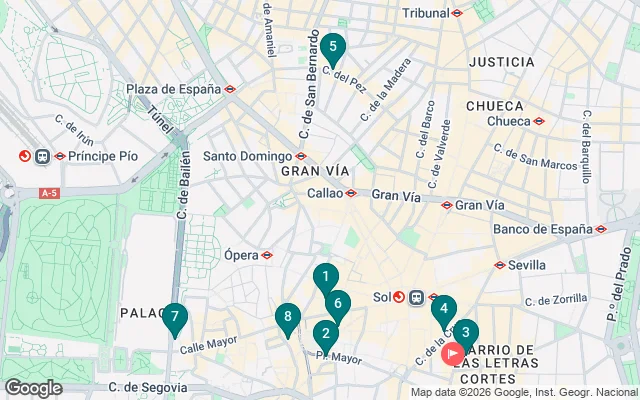Select map pin number 4
640x400 pixels.
click(443, 310)
